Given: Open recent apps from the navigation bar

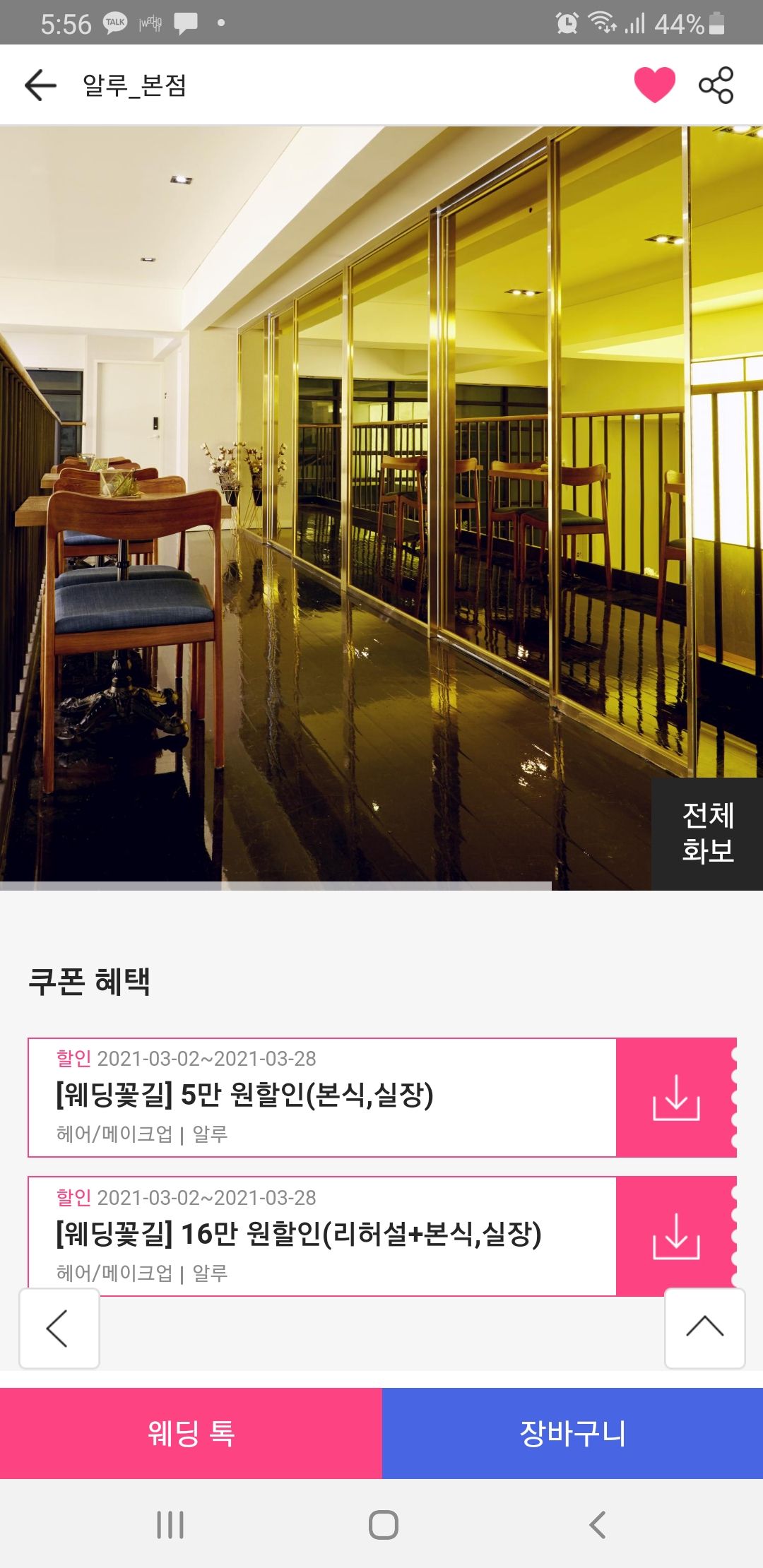Looking at the screenshot, I should (170, 1525).
